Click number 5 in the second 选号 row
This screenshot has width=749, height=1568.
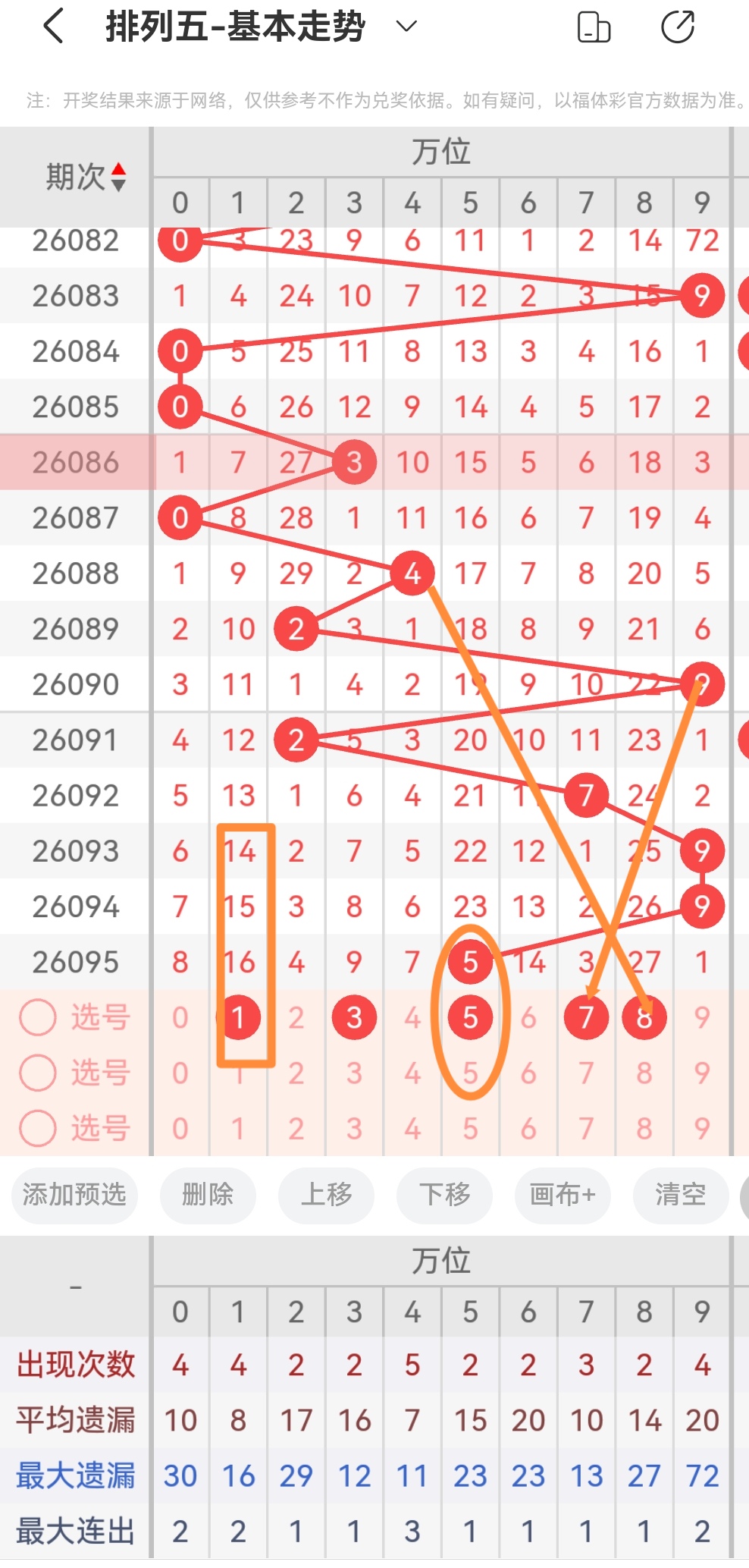[x=471, y=1073]
